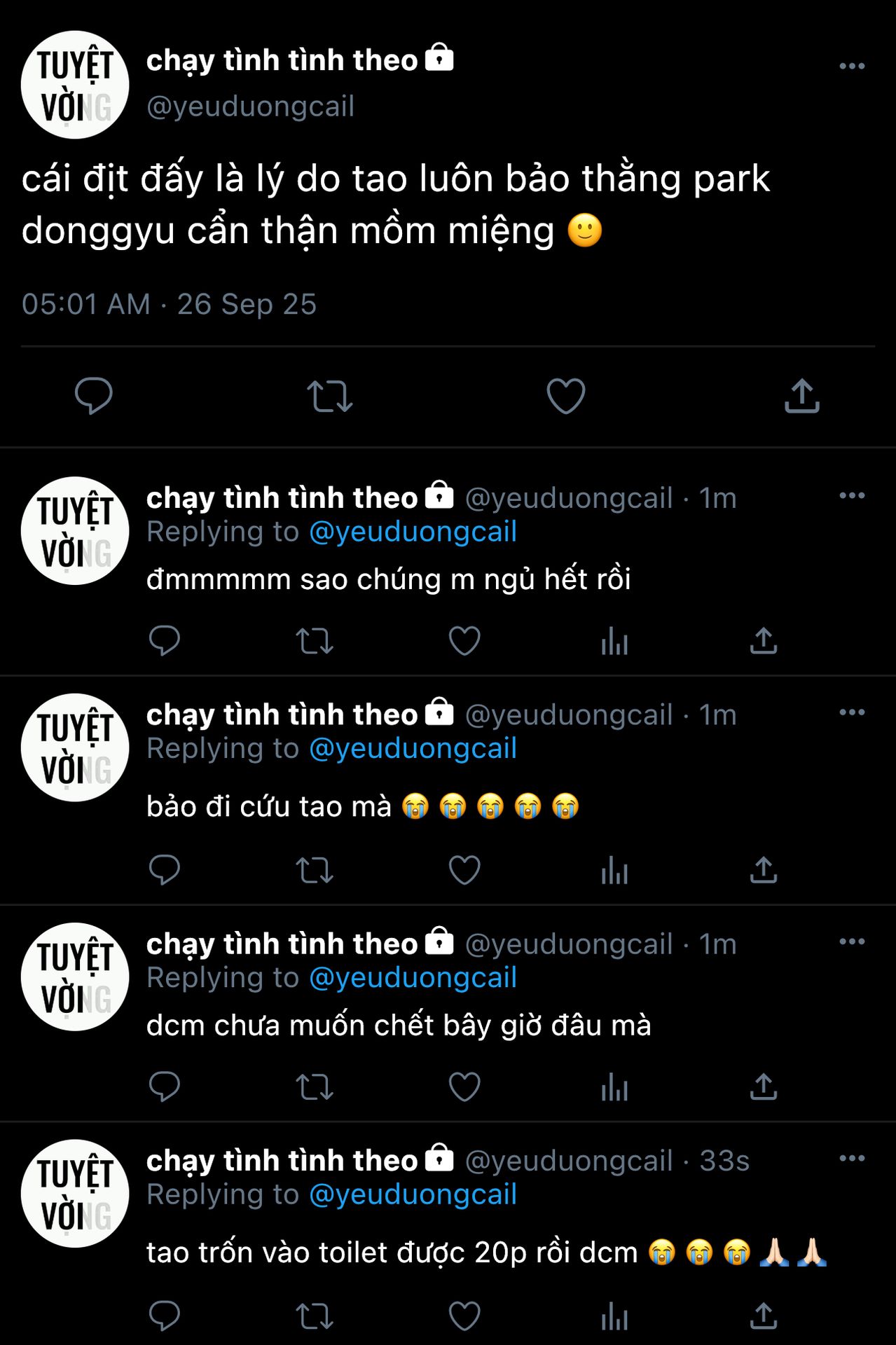
Task: Open overflow menu on the "dcm chưa muốn chết" reply
Action: pyautogui.click(x=852, y=941)
